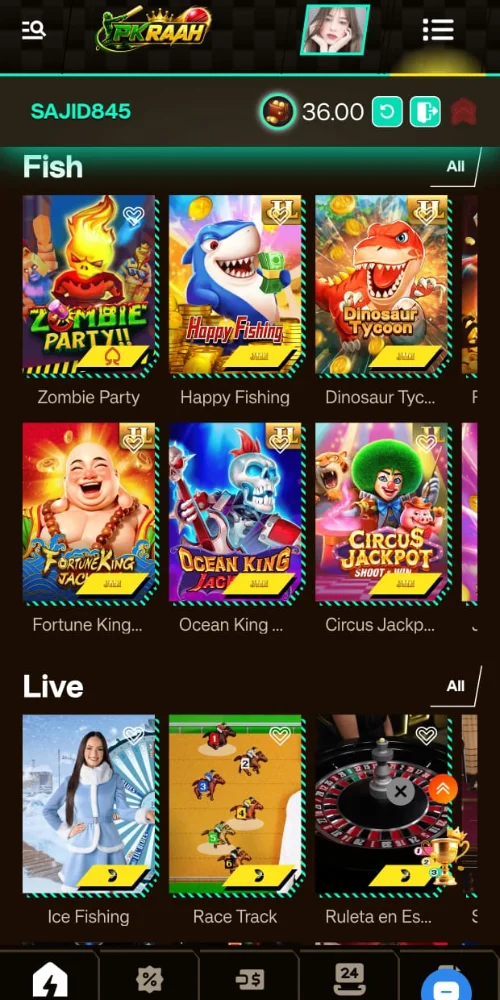This screenshot has height=1000, width=500.
Task: Tap the profile avatar picture
Action: [x=335, y=29]
